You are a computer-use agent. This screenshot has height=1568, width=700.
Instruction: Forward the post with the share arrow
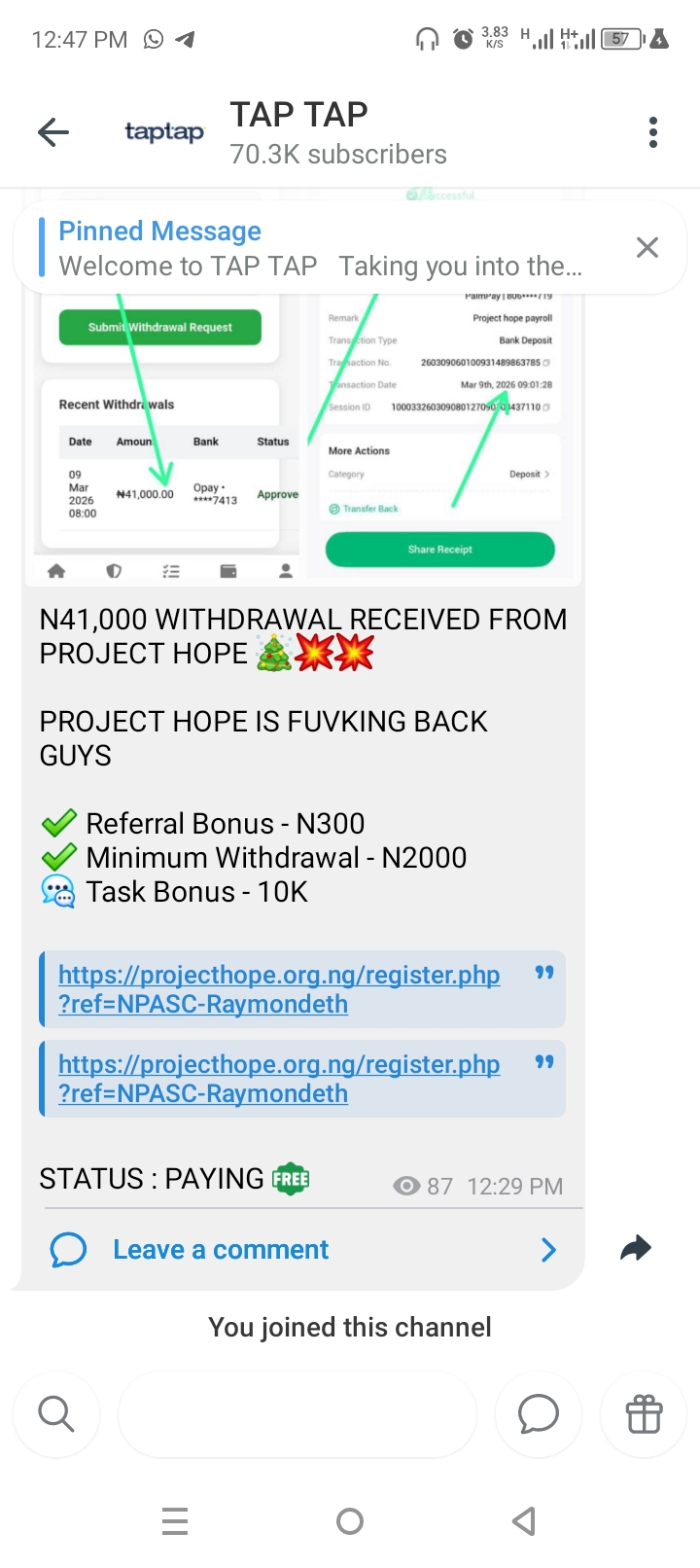click(x=636, y=1248)
